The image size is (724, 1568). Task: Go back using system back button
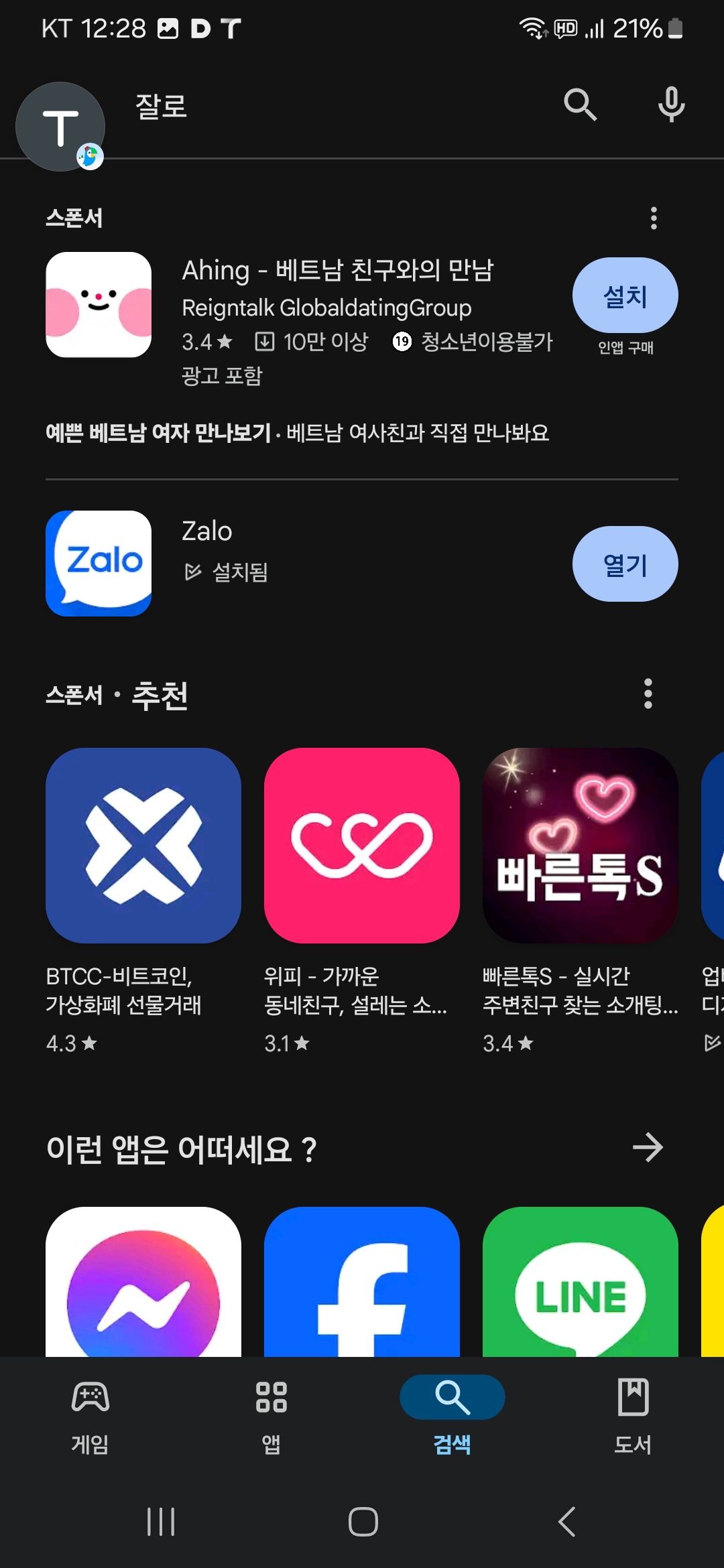567,1522
